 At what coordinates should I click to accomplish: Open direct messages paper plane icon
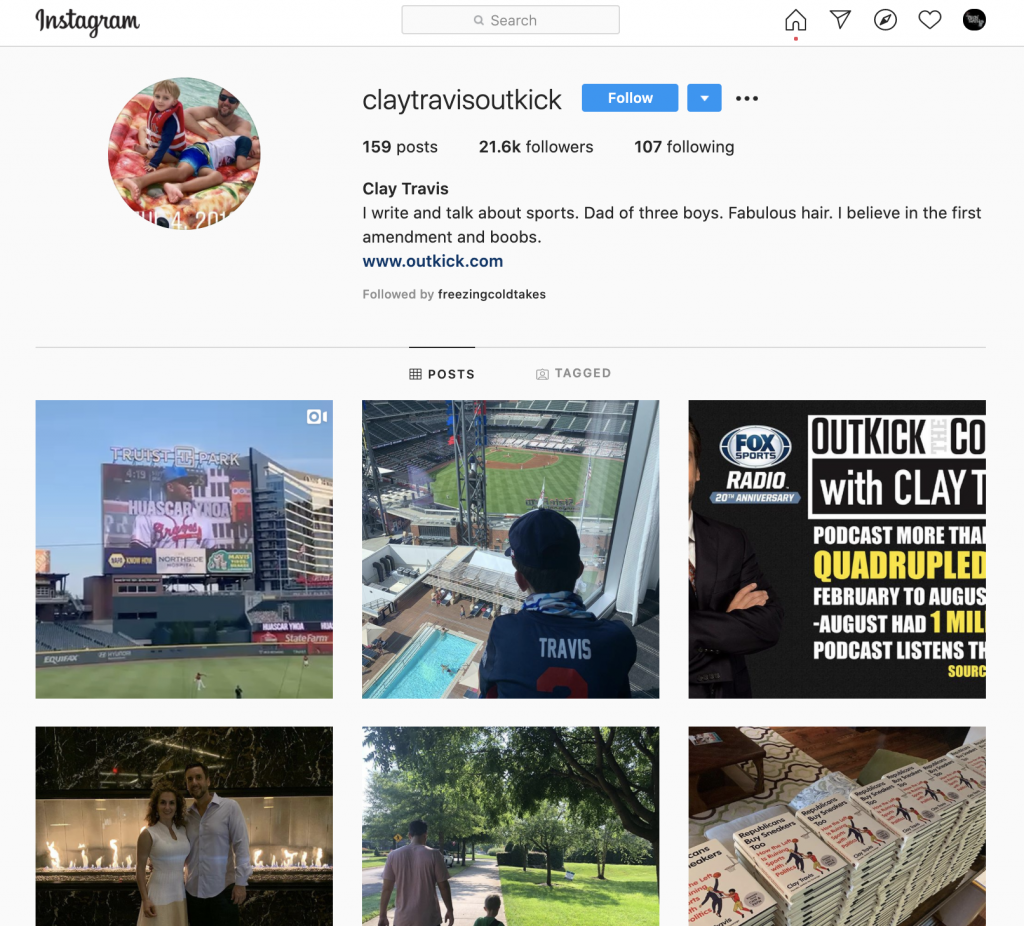point(840,20)
